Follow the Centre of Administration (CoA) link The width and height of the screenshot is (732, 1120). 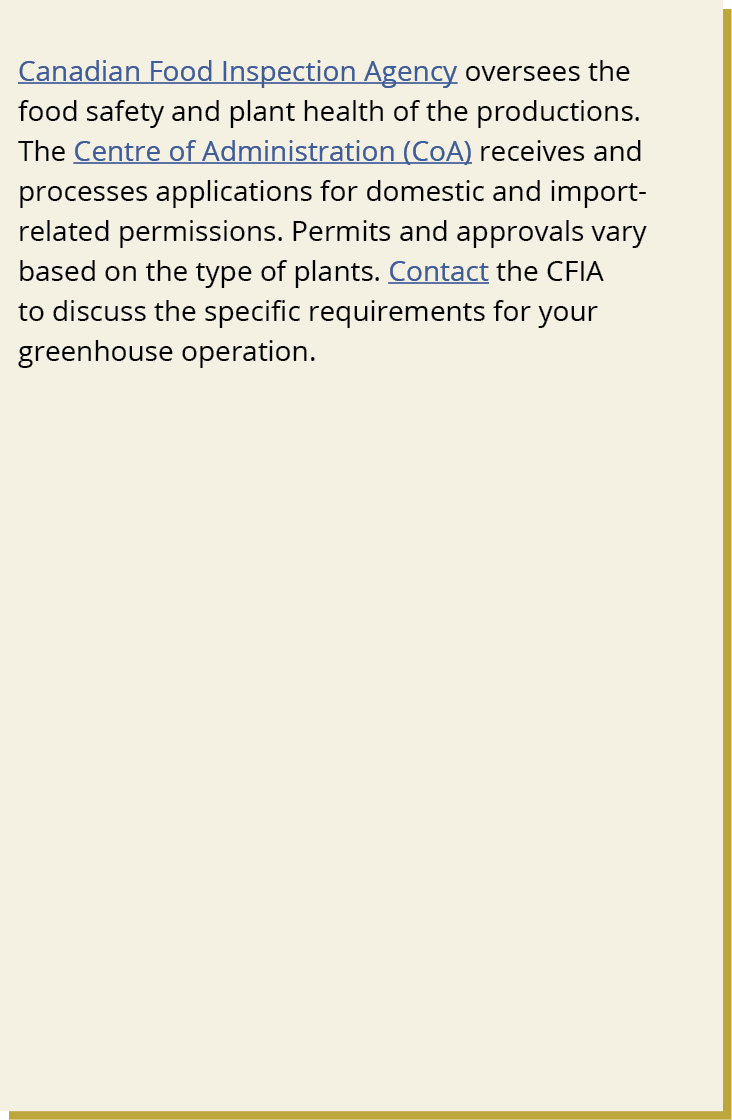272,152
